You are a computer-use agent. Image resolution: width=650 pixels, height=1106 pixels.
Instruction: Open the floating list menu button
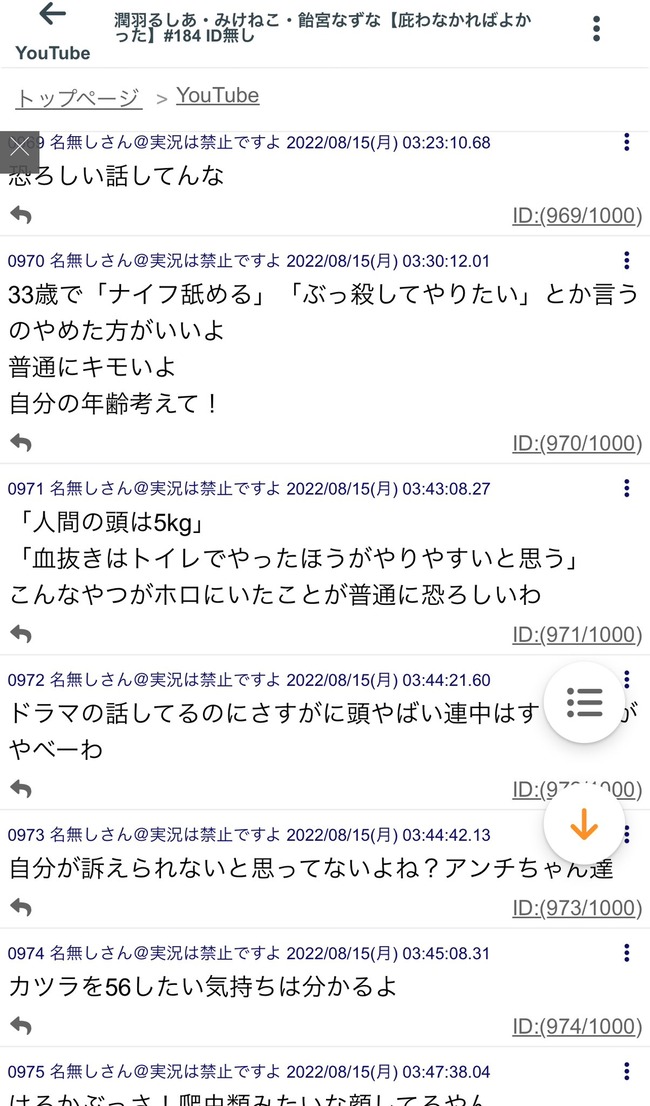click(584, 702)
